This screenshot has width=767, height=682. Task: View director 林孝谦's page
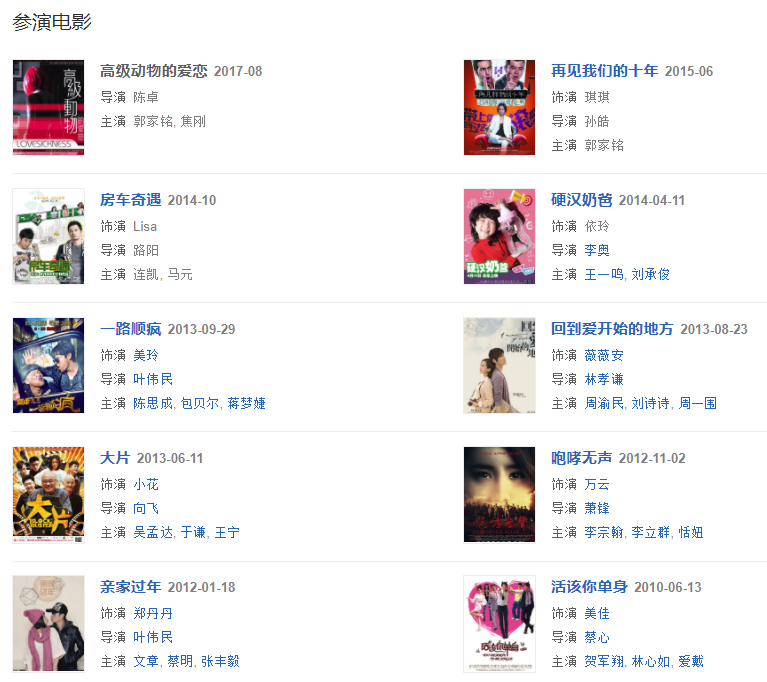[604, 380]
